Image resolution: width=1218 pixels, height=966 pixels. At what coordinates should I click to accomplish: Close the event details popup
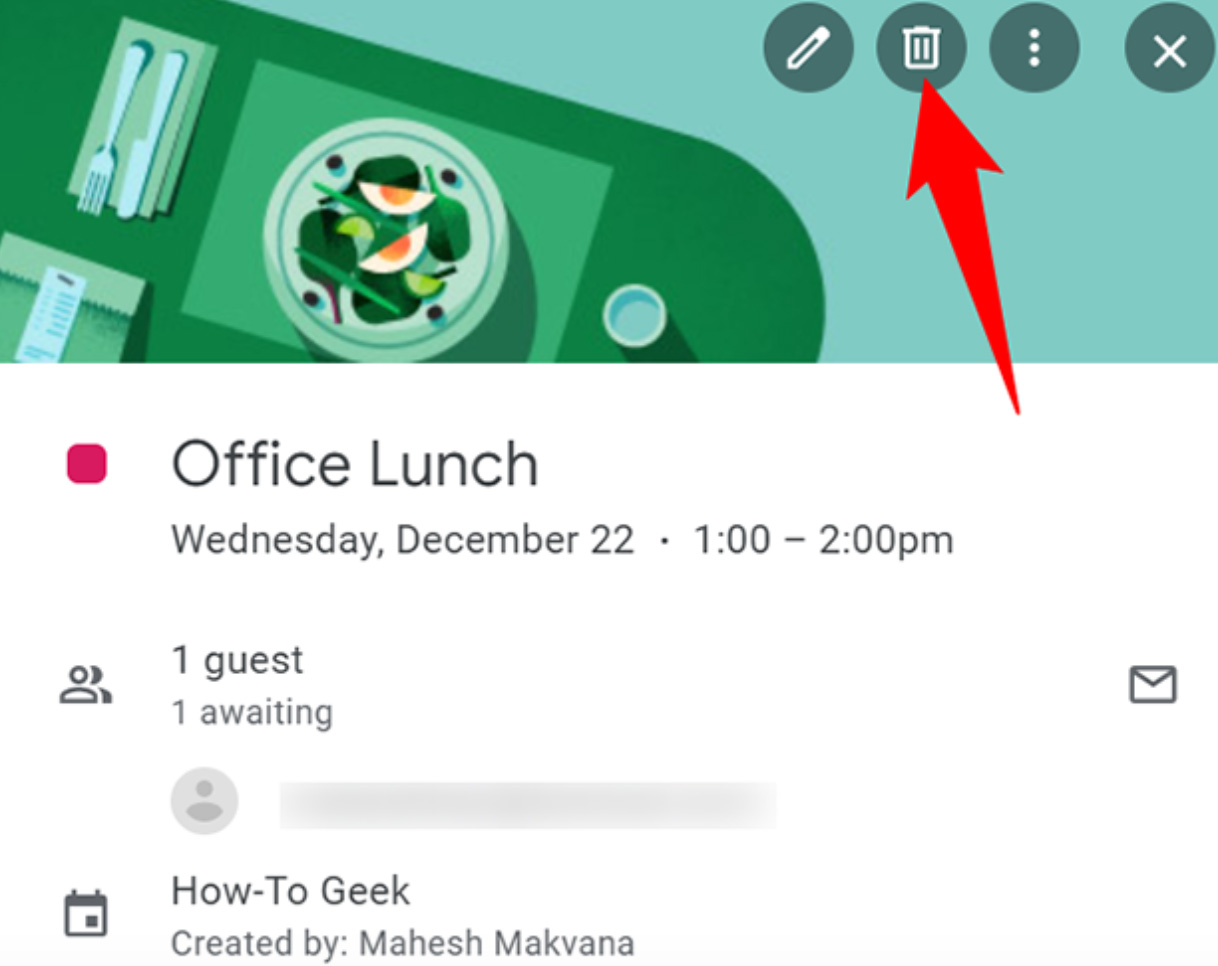pyautogui.click(x=1169, y=49)
